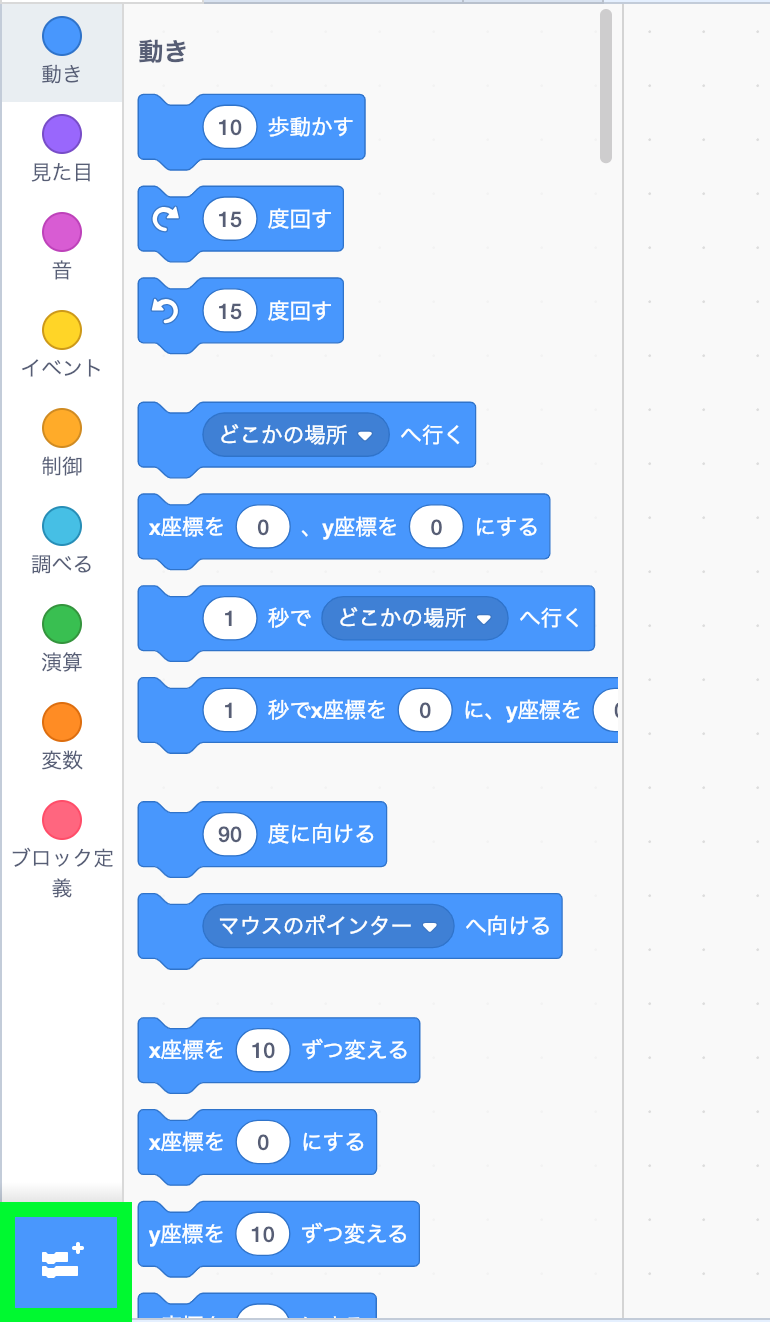The image size is (770, 1322).
Task: Open the イベント block category
Action: 62,345
